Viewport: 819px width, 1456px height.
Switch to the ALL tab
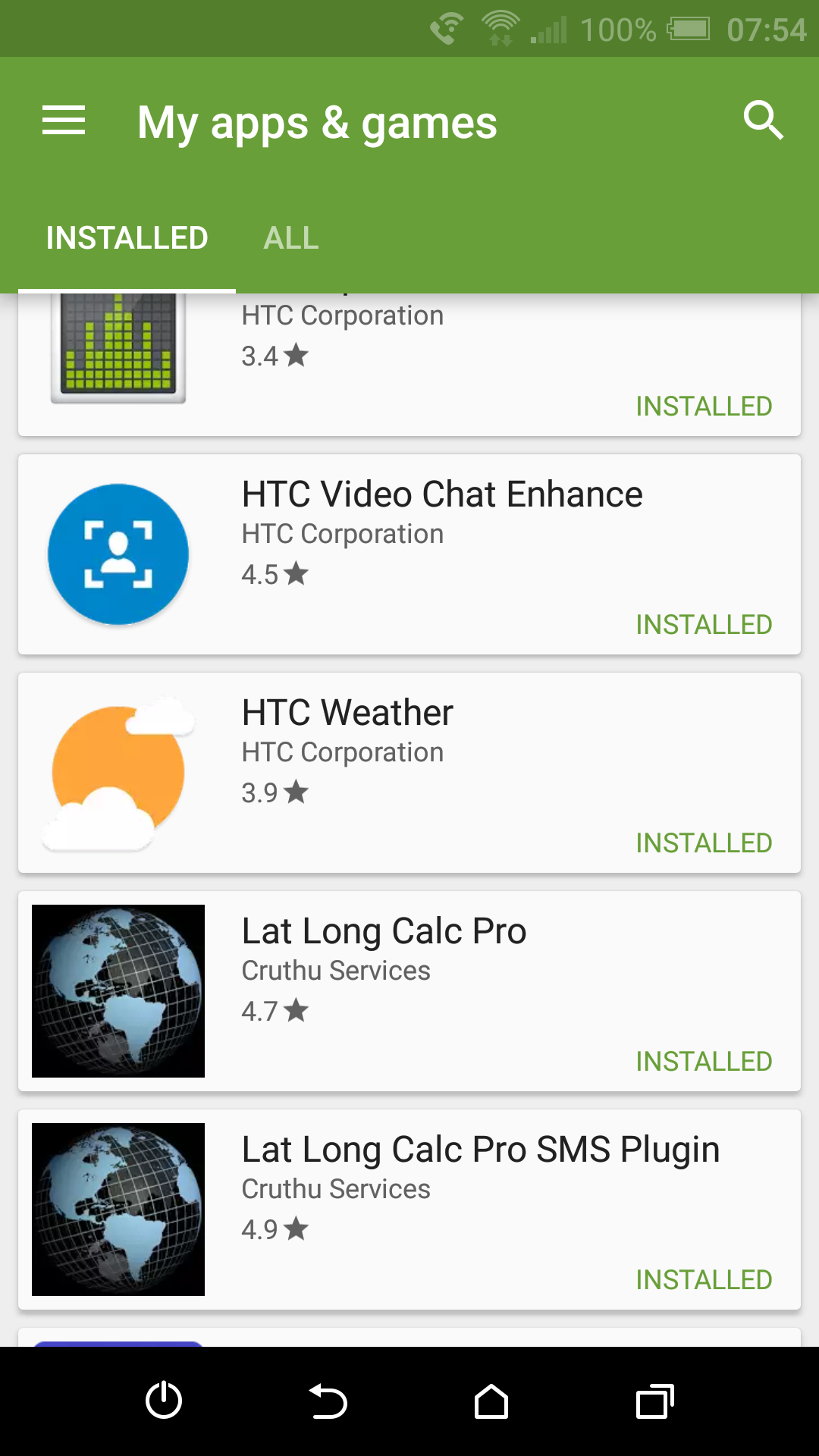point(291,238)
